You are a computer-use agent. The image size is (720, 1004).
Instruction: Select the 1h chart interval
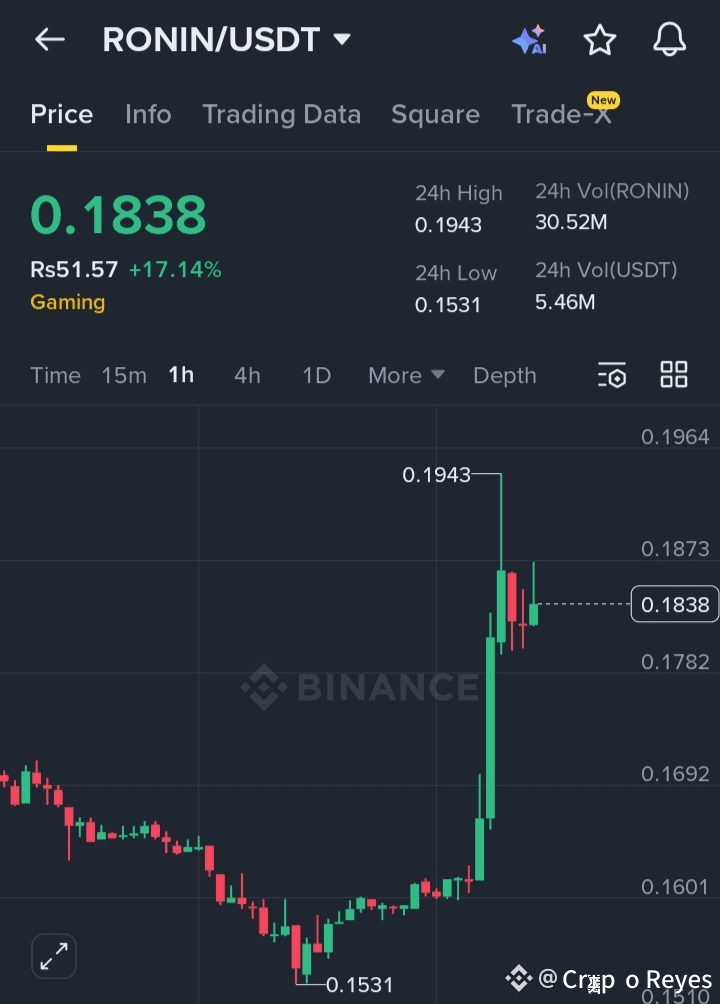coord(181,376)
